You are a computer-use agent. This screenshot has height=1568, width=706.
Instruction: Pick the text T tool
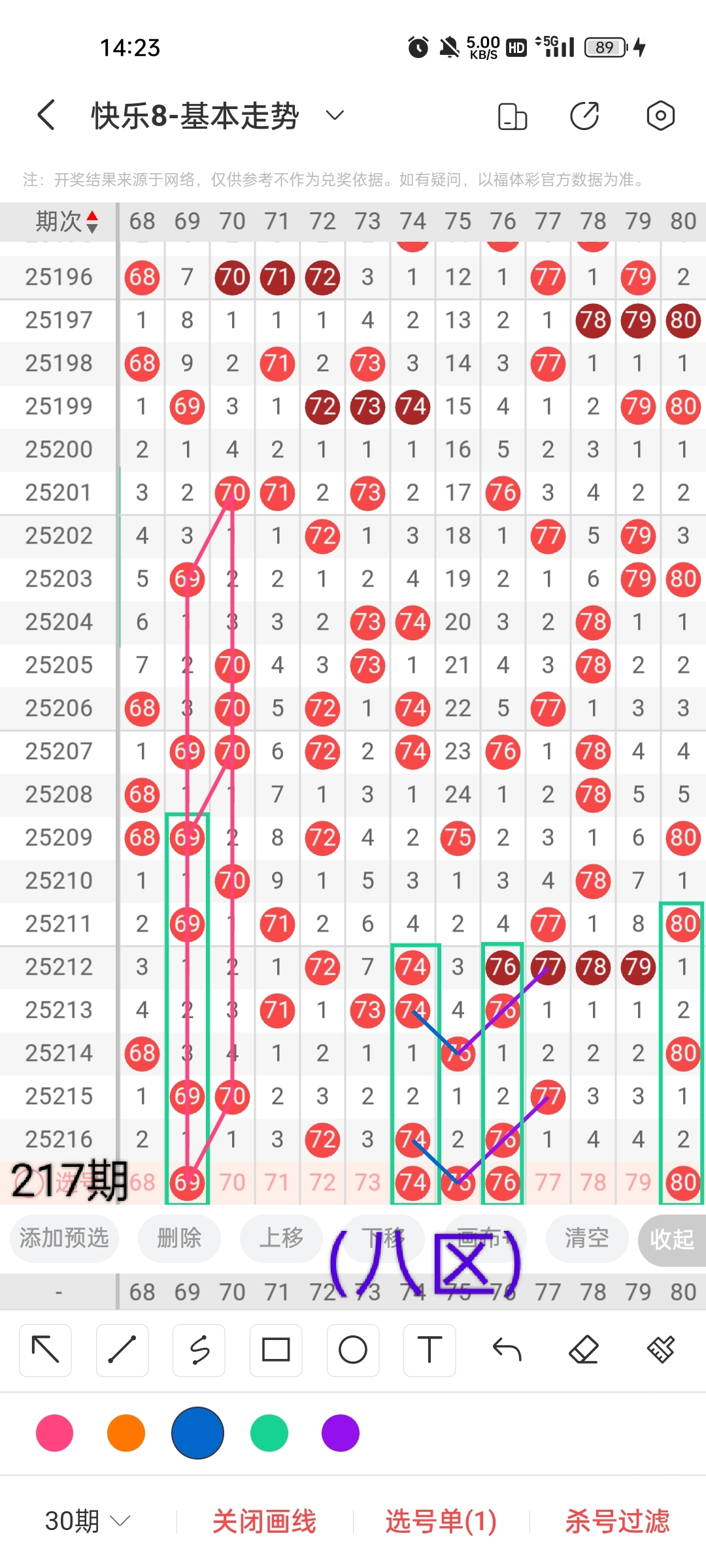coord(429,1350)
